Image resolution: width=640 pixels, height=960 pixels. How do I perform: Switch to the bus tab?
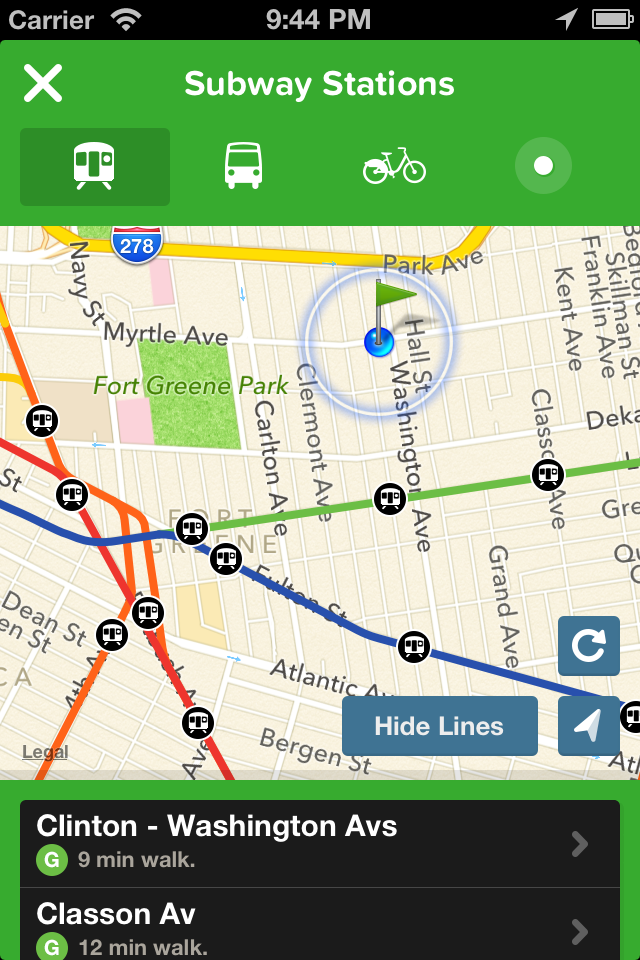click(x=243, y=166)
